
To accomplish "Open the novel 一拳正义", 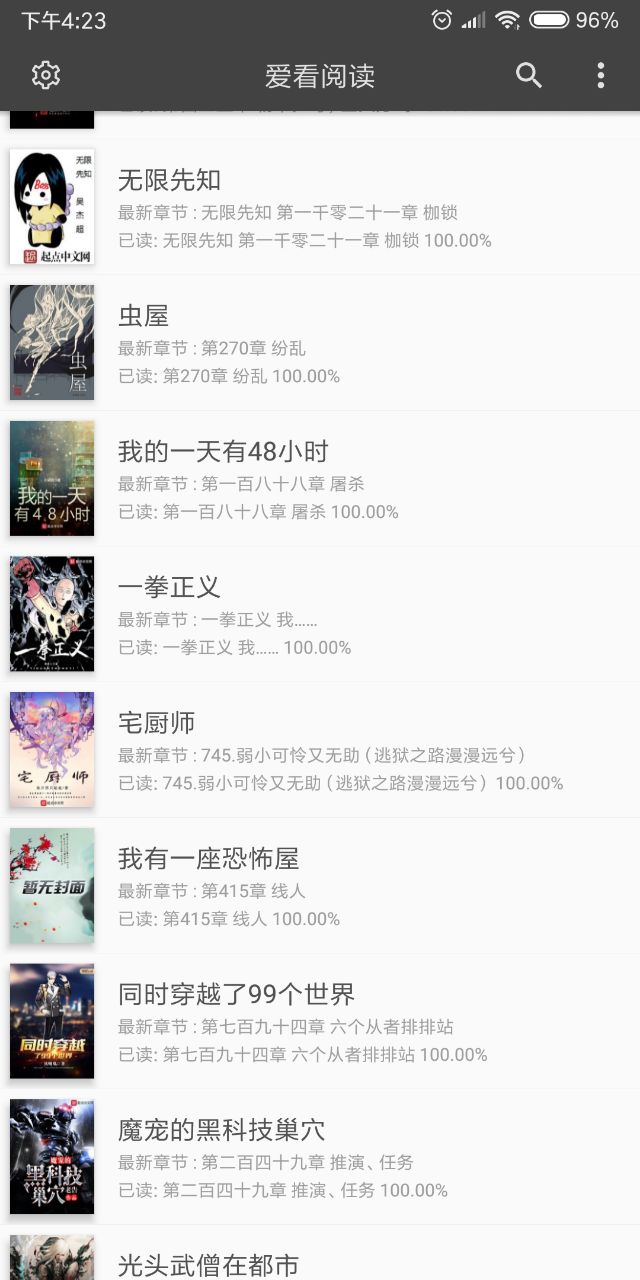I will click(x=320, y=614).
